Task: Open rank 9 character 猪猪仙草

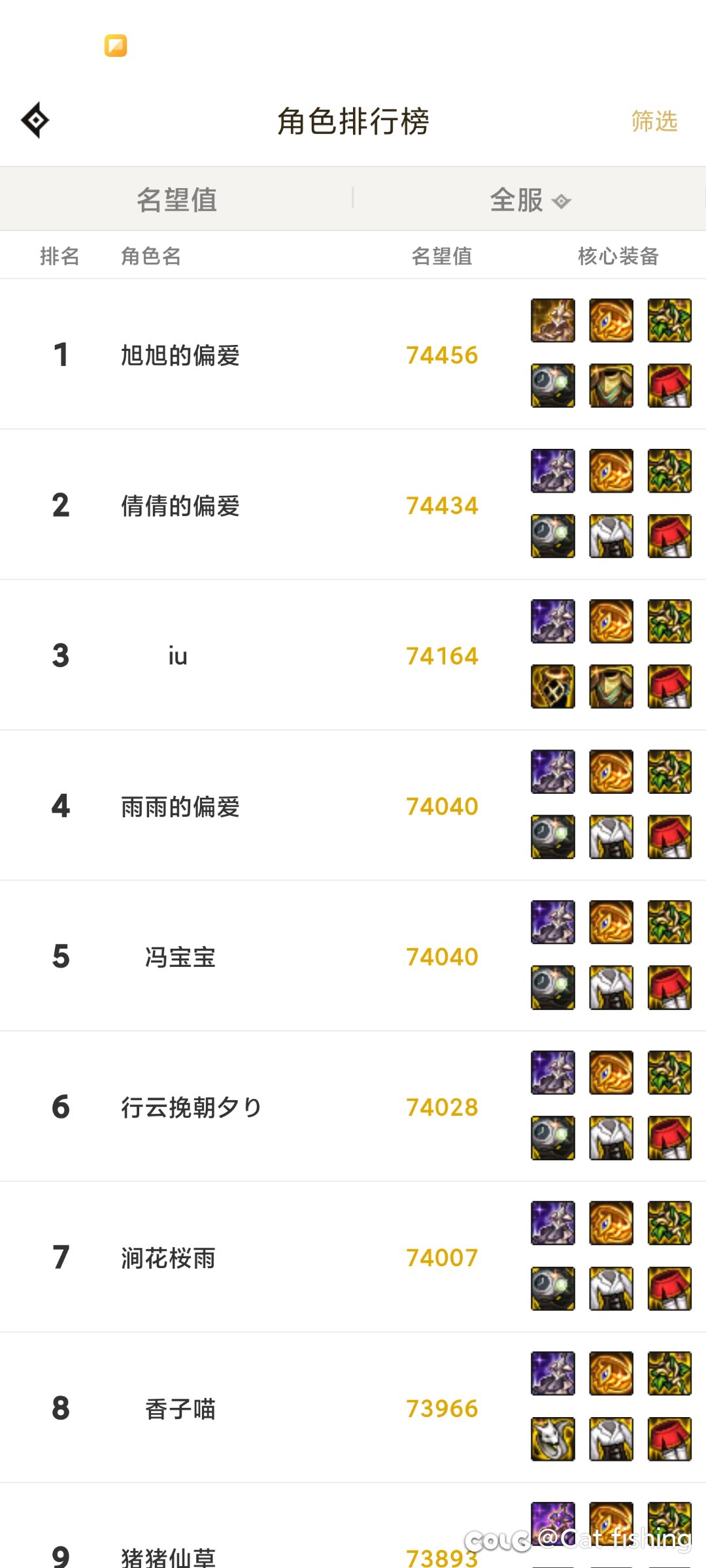Action: [x=353, y=1526]
